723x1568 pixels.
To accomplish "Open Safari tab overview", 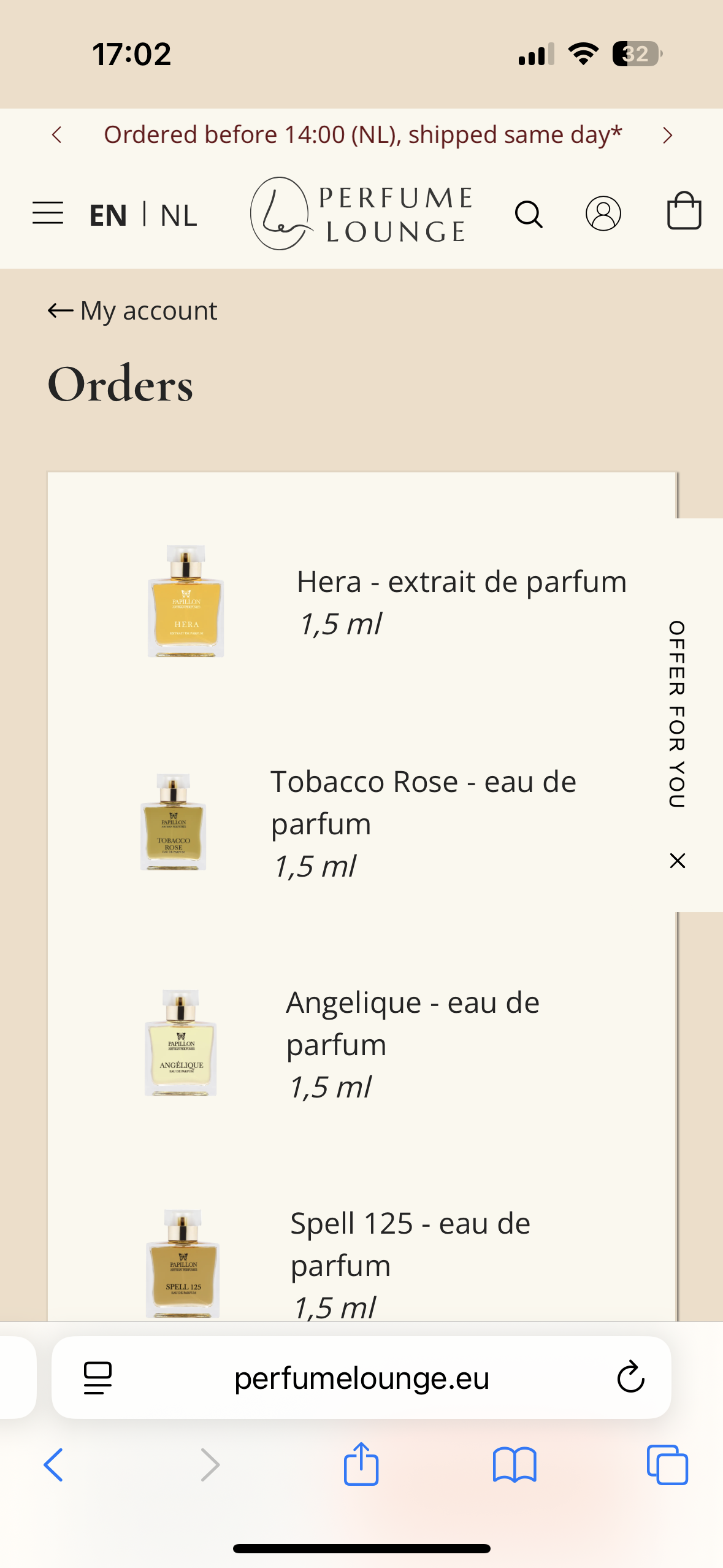I will tap(667, 1465).
